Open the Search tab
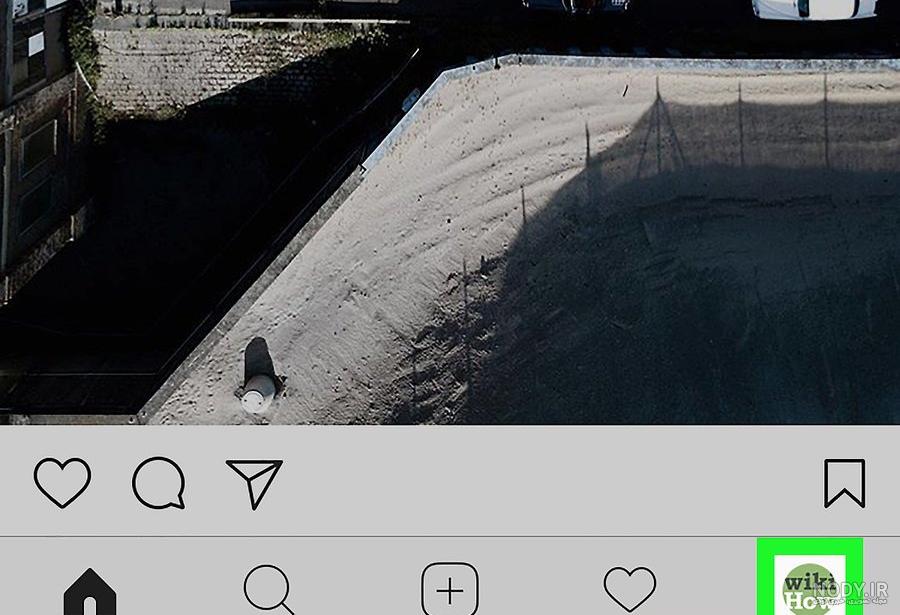Image resolution: width=900 pixels, height=615 pixels. [268, 590]
